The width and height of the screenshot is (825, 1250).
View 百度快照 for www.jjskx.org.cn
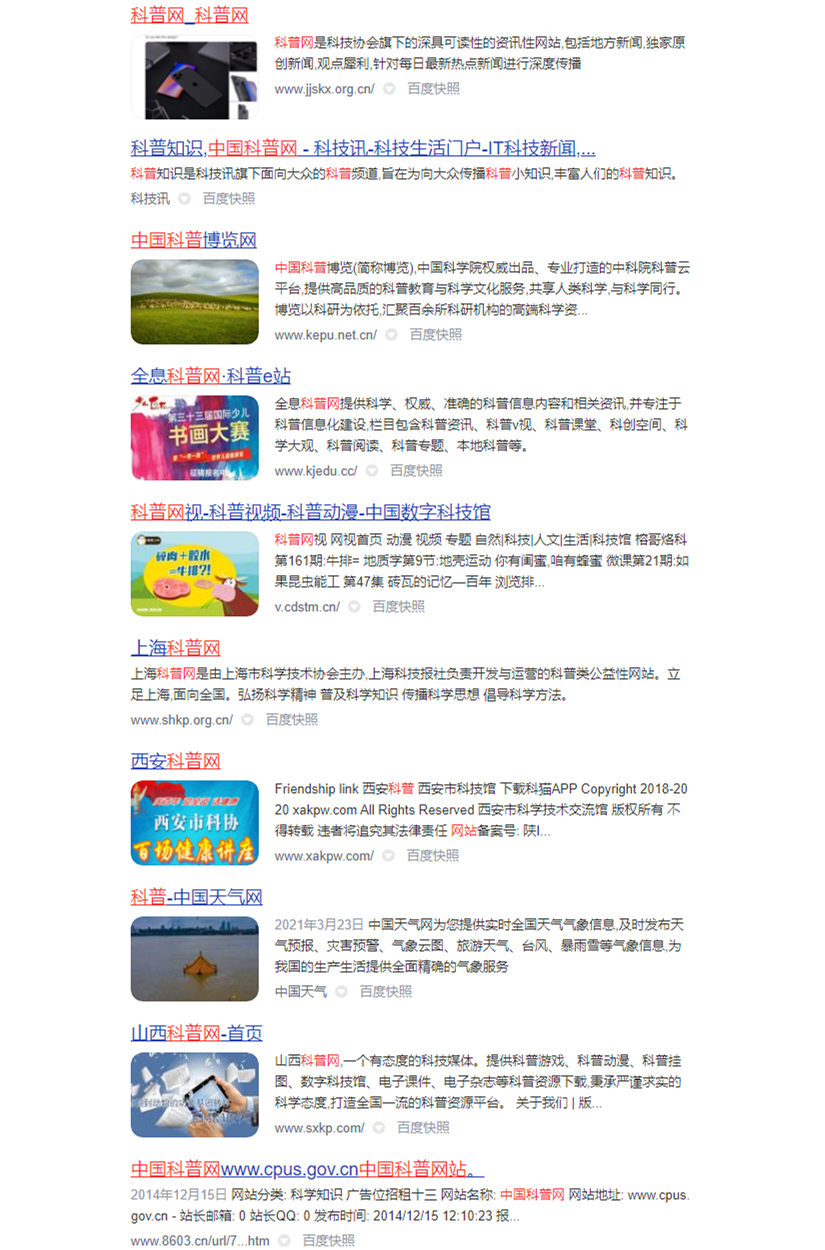click(x=433, y=89)
